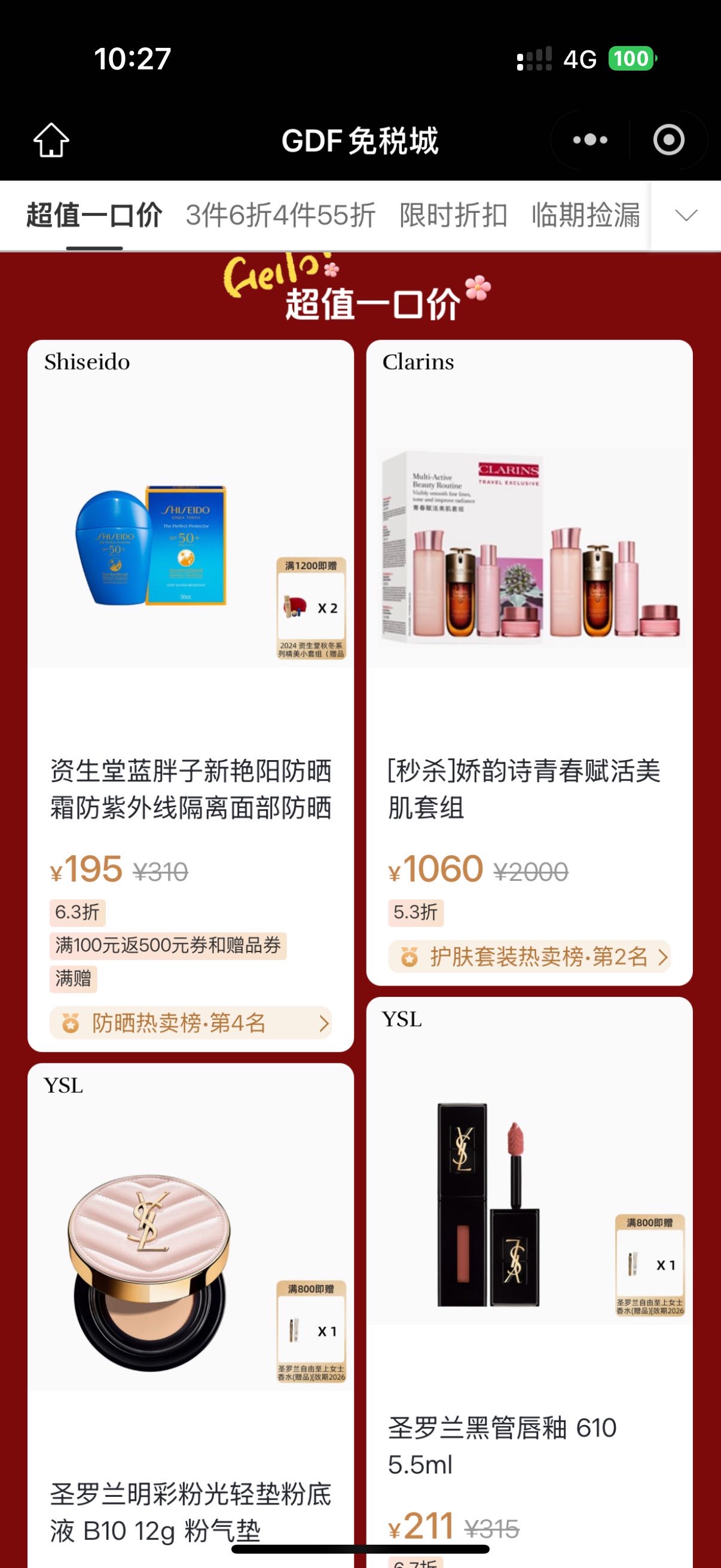Image resolution: width=721 pixels, height=1568 pixels.
Task: View 护肤套装热卖榜 第2名 ranking
Action: (x=528, y=957)
